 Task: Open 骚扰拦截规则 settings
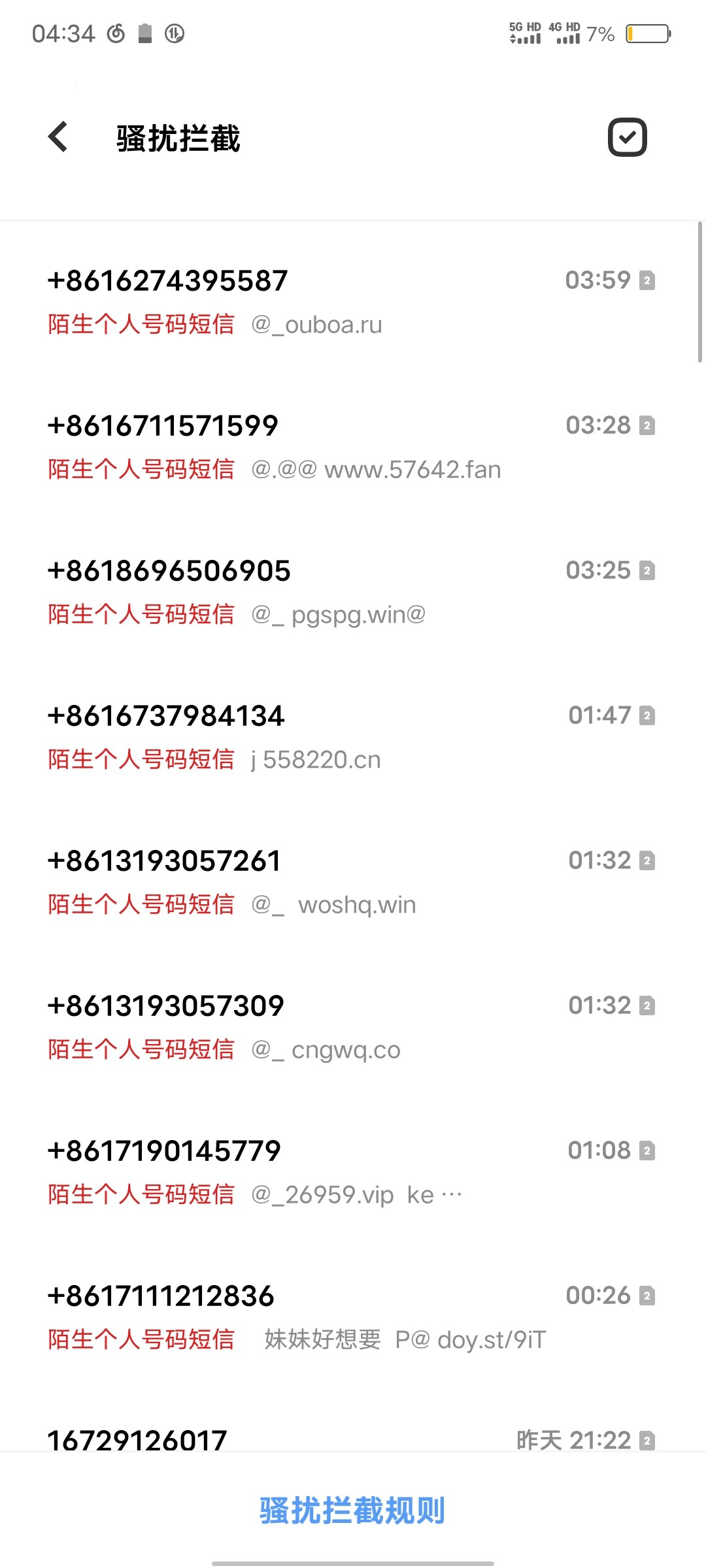click(x=352, y=1511)
